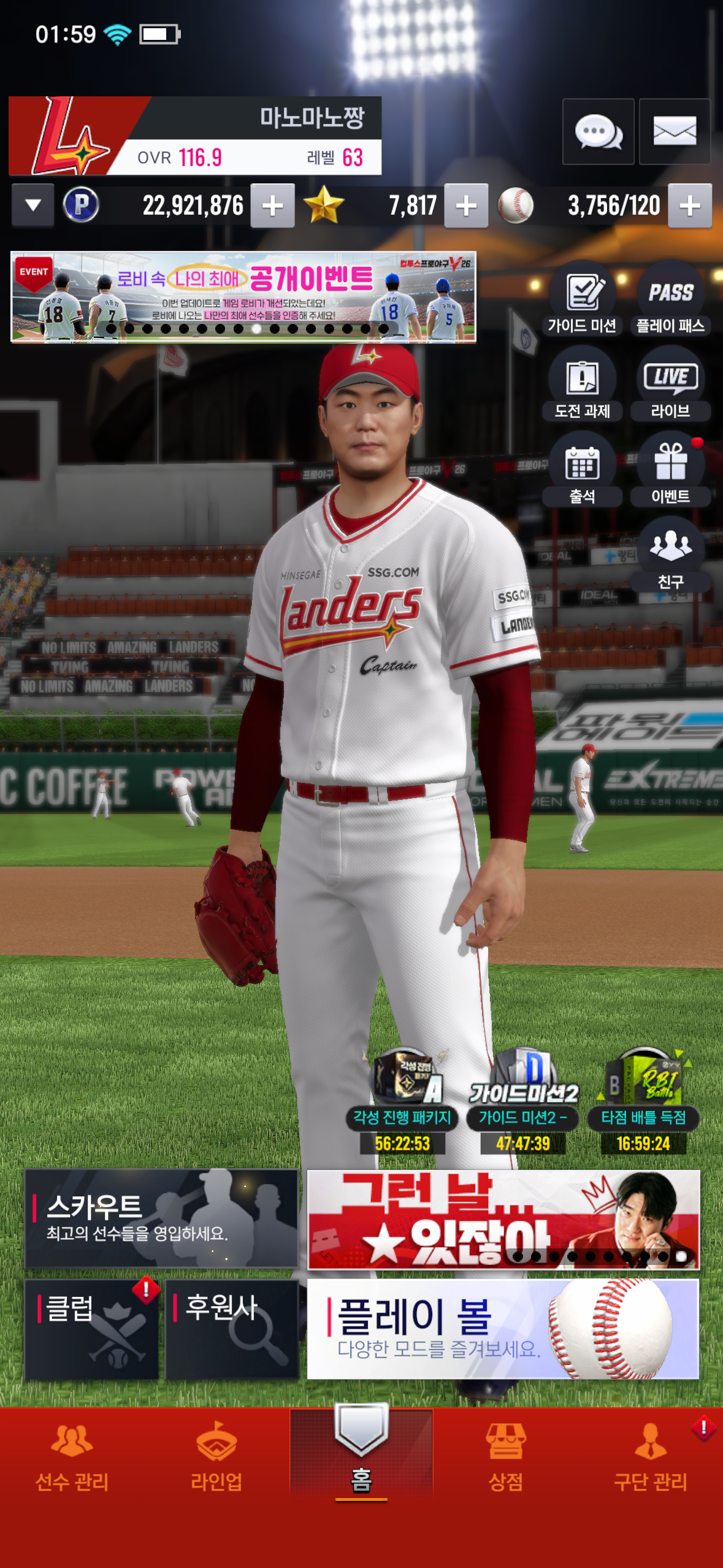This screenshot has height=1568, width=723.
Task: Open the 후원사 sponsor tile
Action: pos(231,1329)
